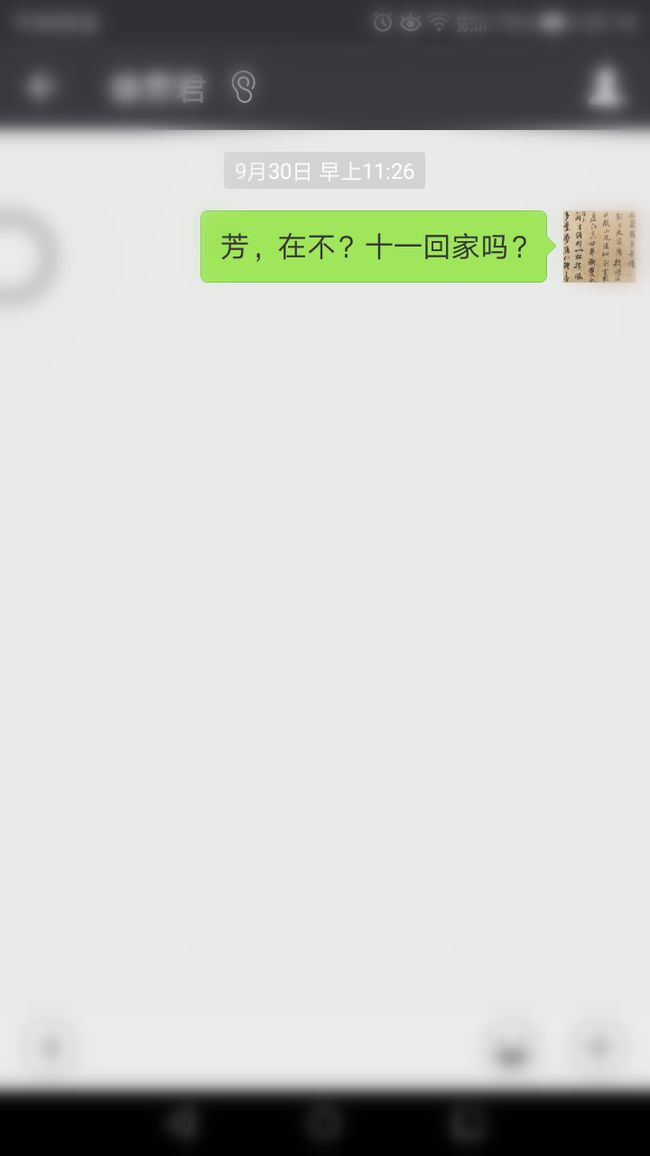Tap the system home button

coord(325,1124)
